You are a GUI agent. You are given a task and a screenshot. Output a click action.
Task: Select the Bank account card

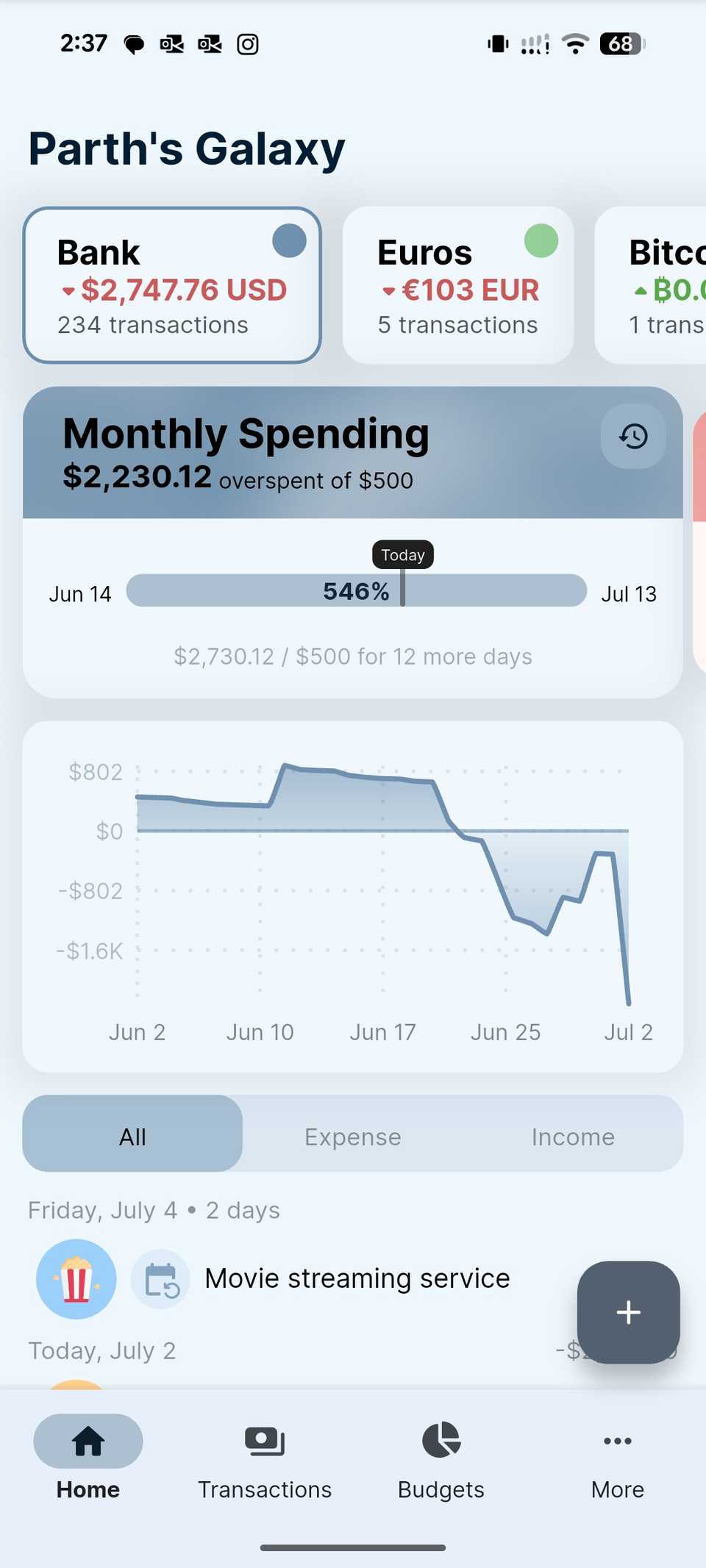click(x=172, y=285)
